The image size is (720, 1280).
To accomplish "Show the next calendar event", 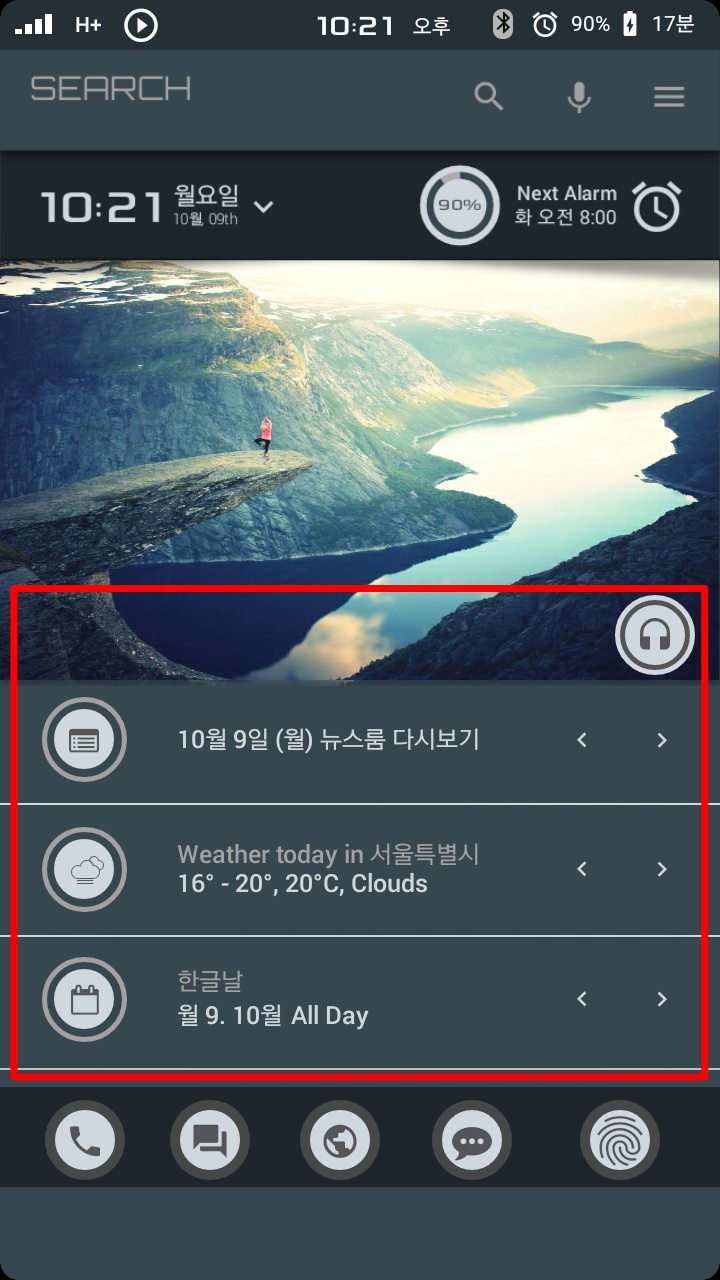I will [662, 999].
